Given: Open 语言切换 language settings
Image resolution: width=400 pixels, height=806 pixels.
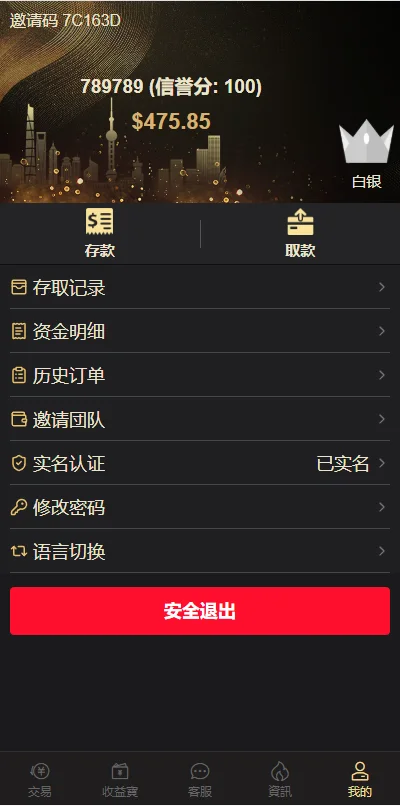Looking at the screenshot, I should (200, 552).
